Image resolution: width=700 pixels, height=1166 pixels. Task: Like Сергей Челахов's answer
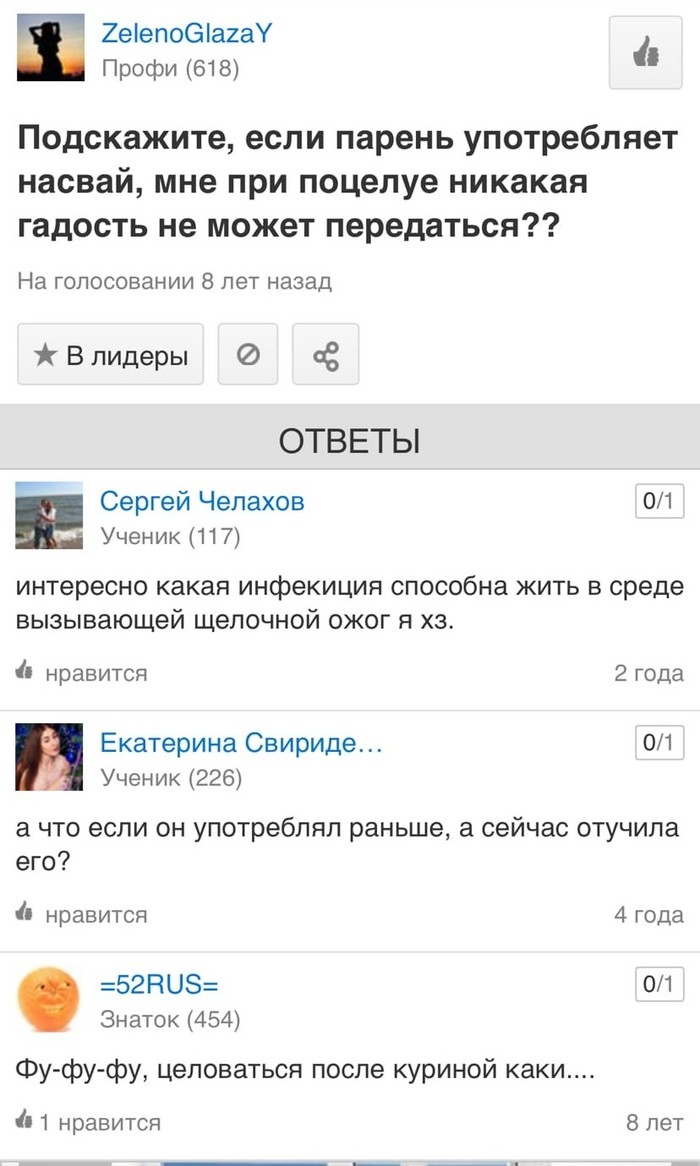click(x=83, y=673)
